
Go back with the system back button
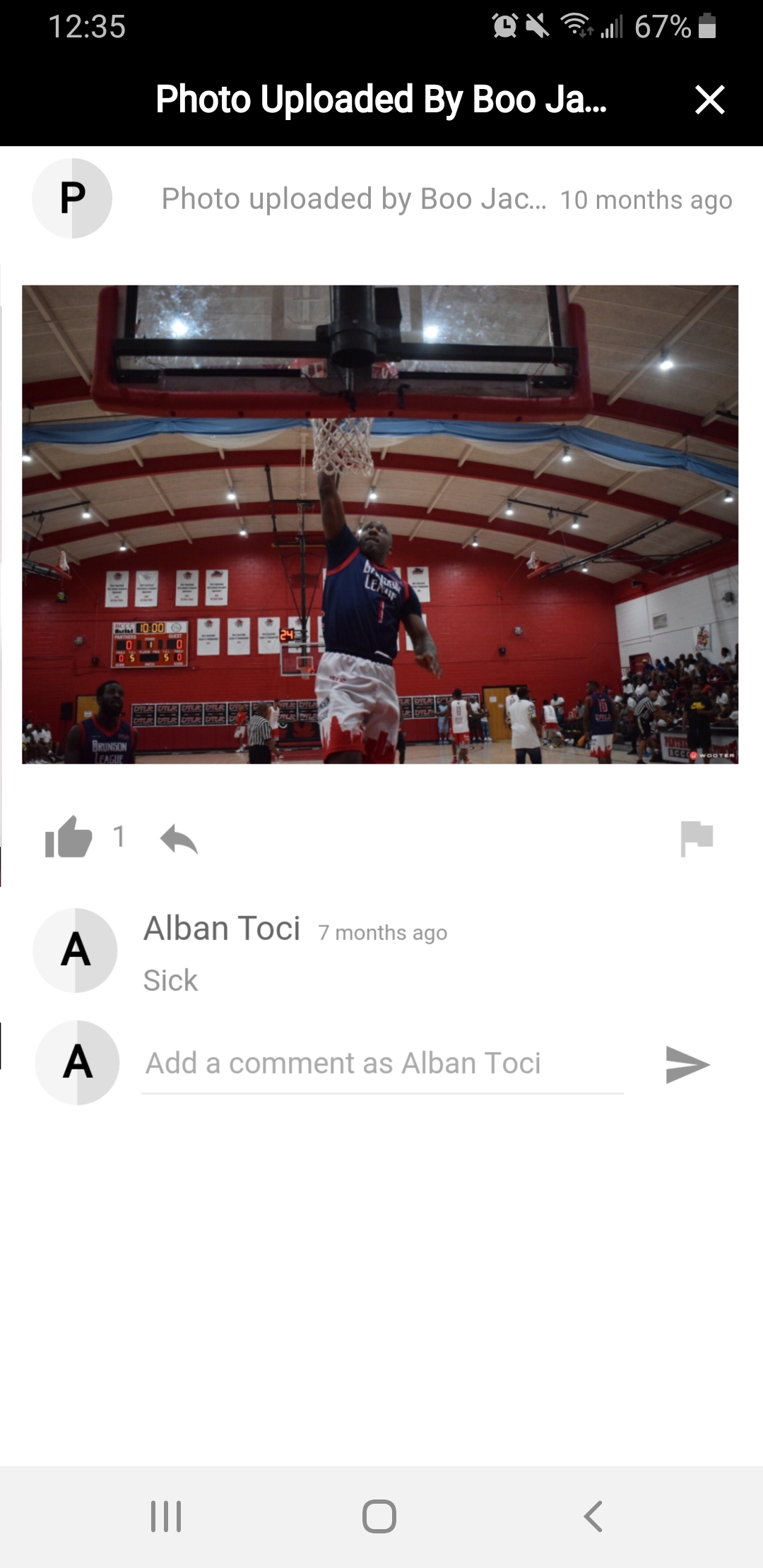click(x=593, y=1516)
